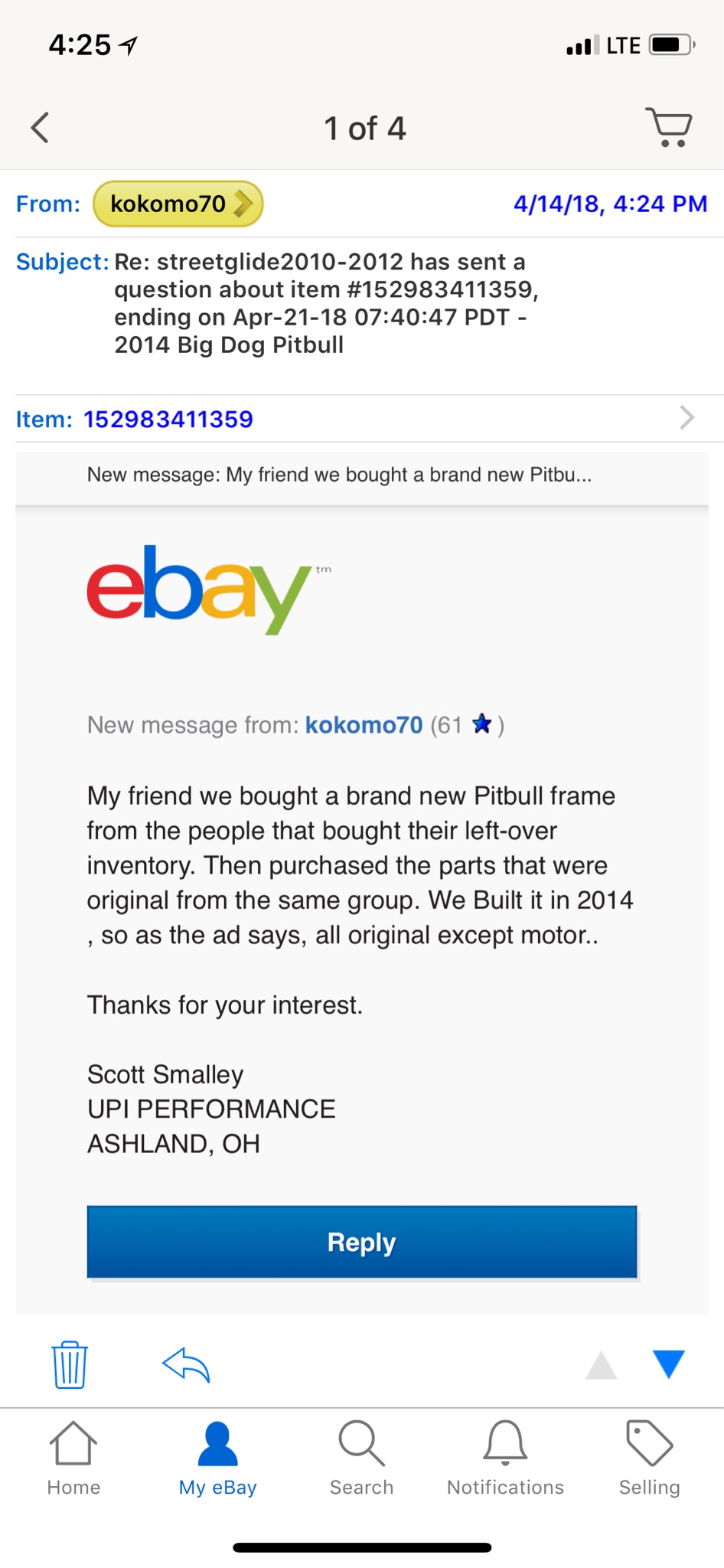Viewport: 724px width, 1568px height.
Task: Tap the kokomo70 link in message
Action: [364, 724]
